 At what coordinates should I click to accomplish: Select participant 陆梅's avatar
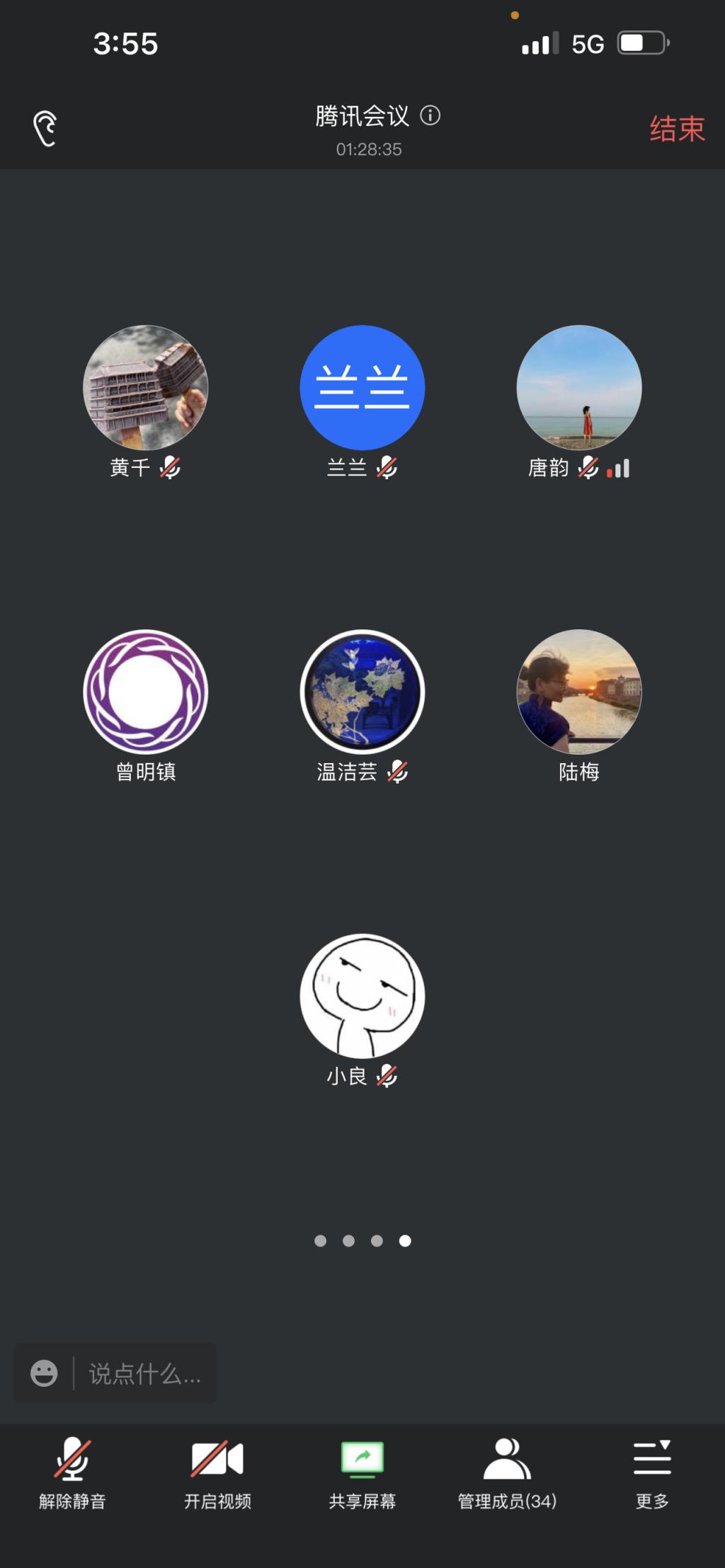[x=579, y=692]
